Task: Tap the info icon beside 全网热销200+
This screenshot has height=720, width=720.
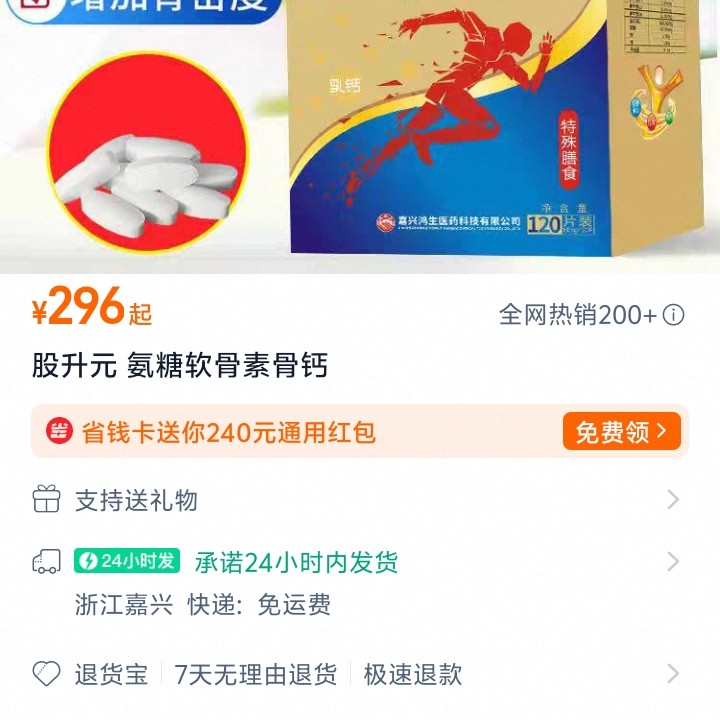Action: click(x=675, y=315)
